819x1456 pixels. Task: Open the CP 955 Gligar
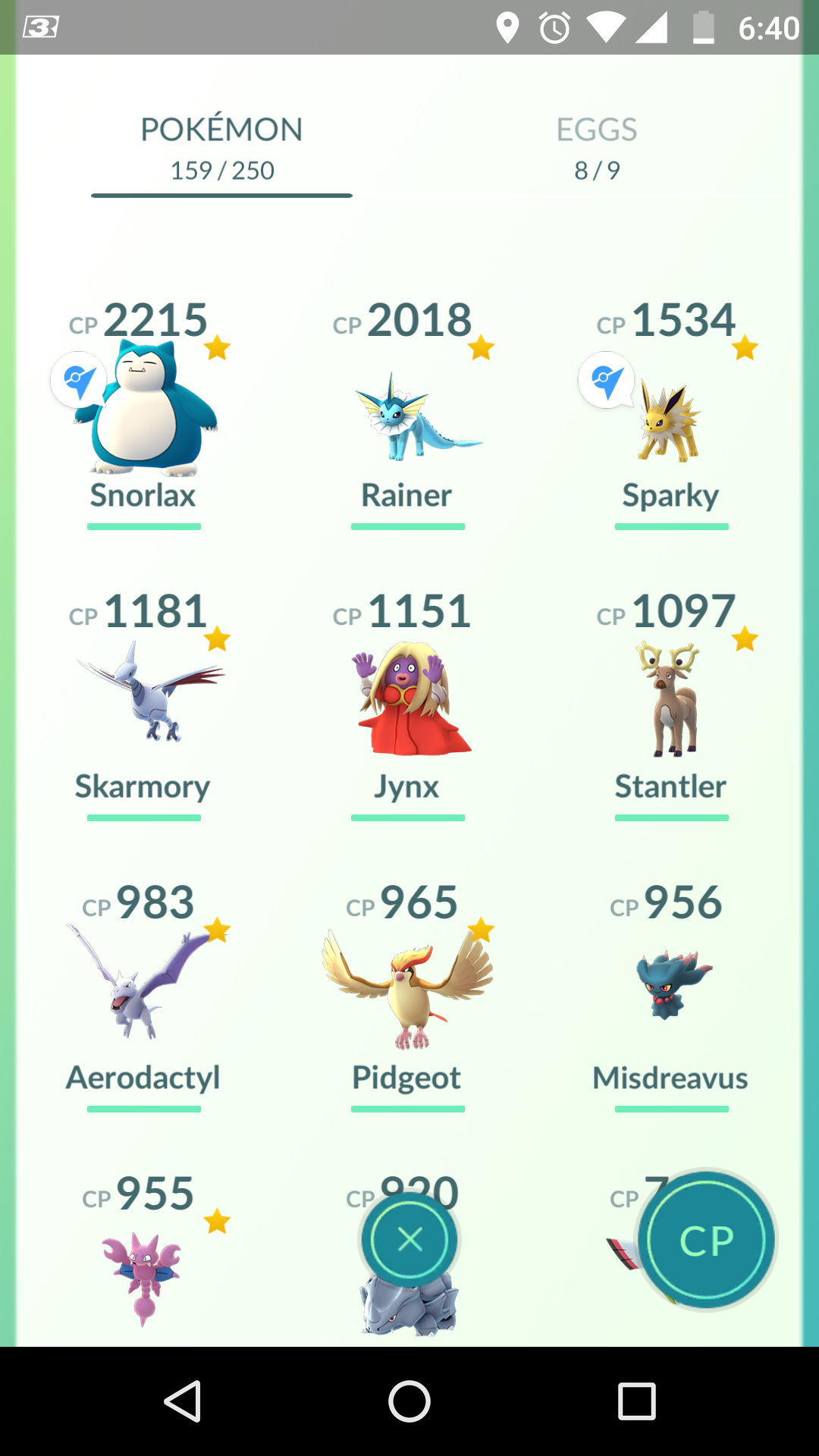[x=144, y=1274]
